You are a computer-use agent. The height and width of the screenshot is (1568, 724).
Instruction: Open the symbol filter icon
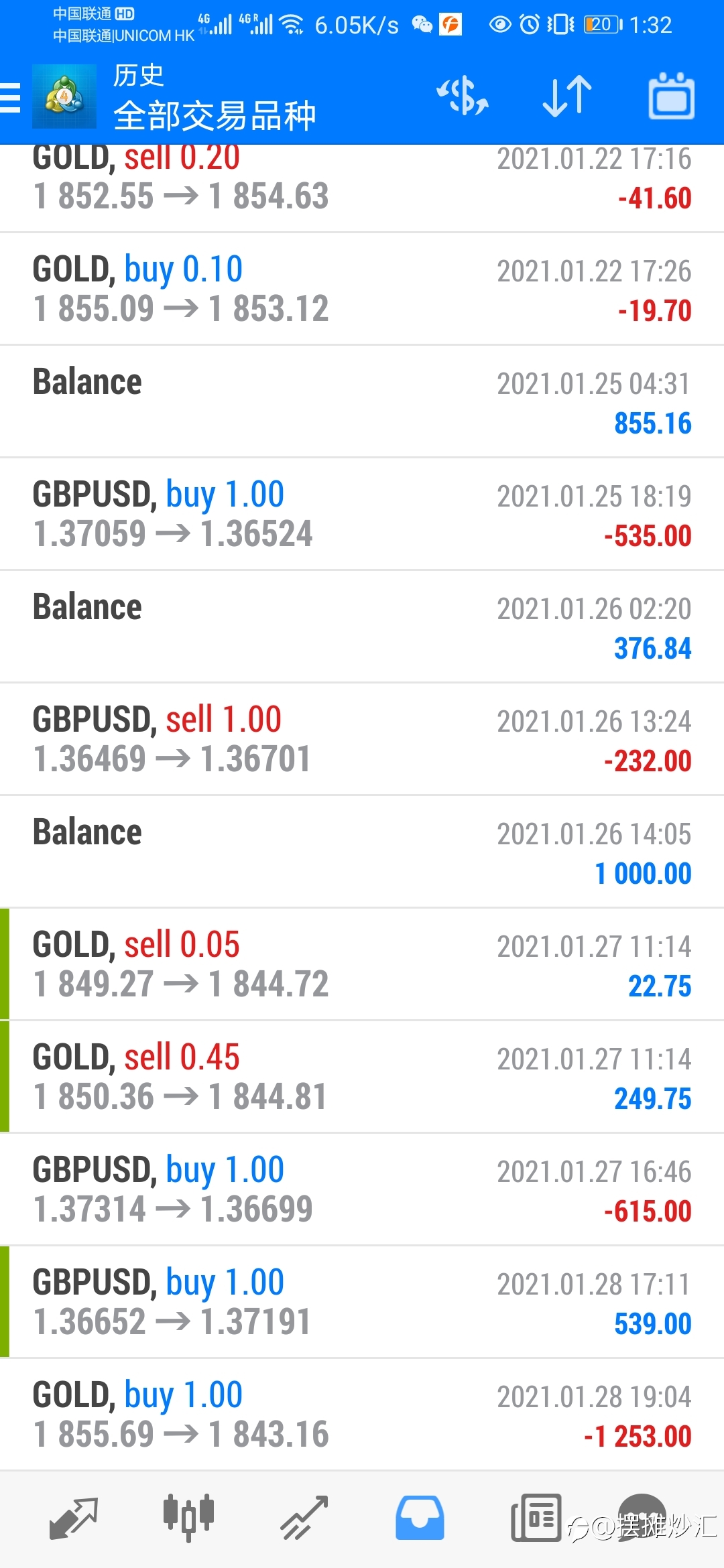[463, 96]
